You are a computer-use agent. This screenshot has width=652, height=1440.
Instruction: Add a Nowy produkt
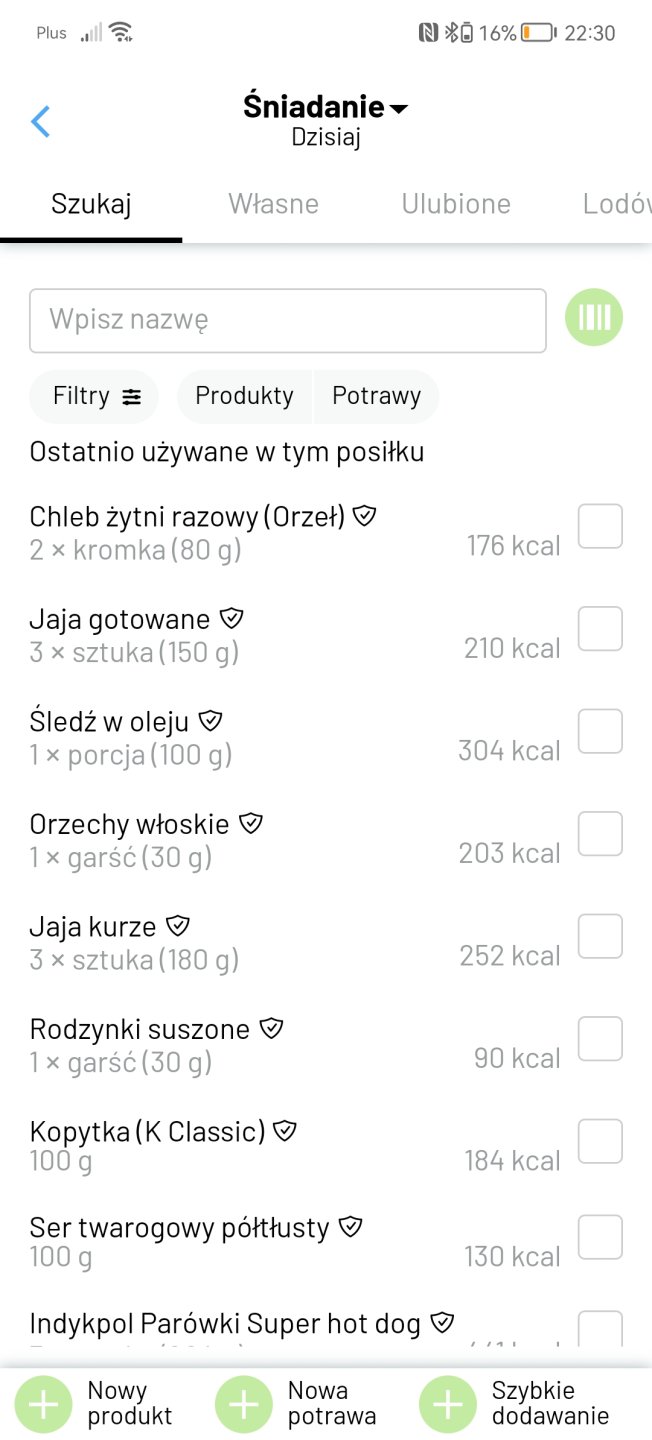pos(94,1403)
